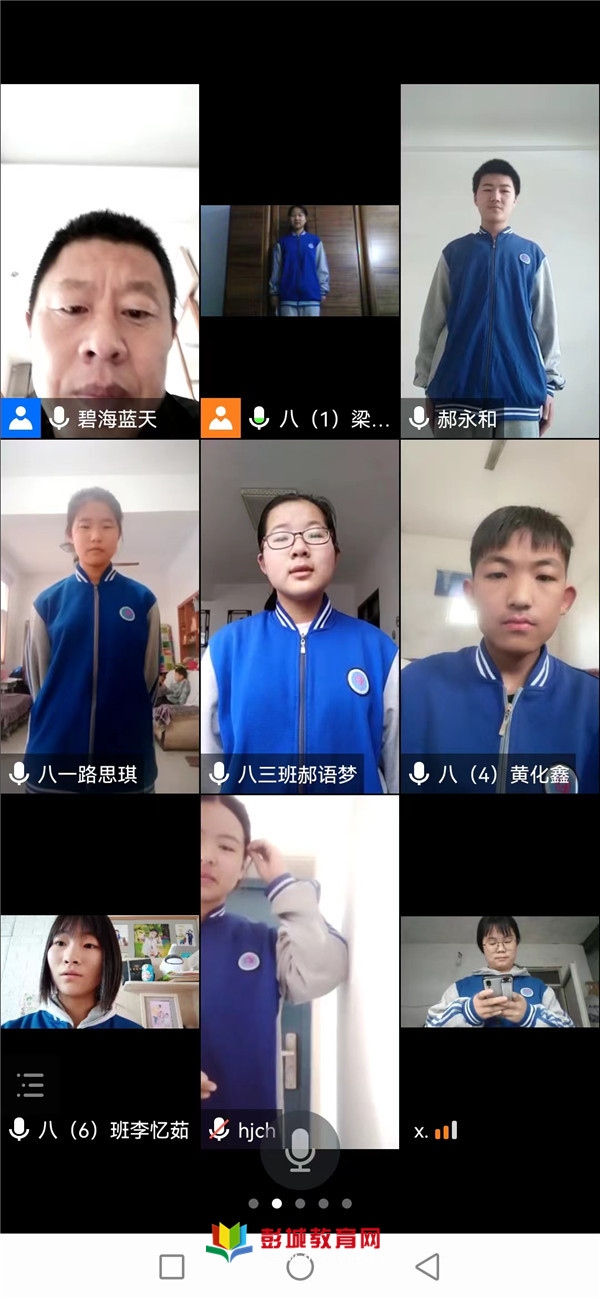Toggle the floating microphone button
The width and height of the screenshot is (600, 1300).
click(300, 1151)
